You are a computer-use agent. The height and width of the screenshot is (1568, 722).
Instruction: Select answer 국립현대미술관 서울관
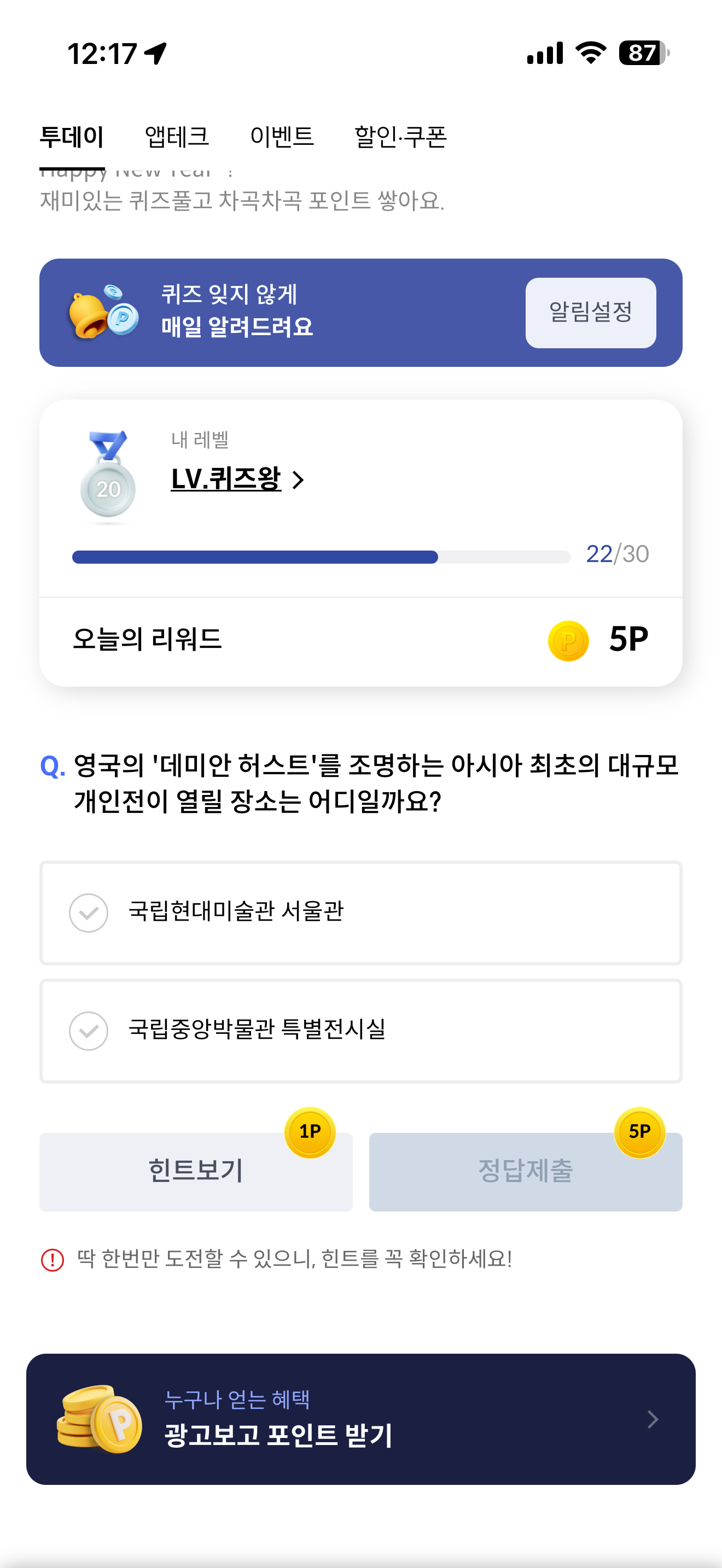tap(360, 912)
